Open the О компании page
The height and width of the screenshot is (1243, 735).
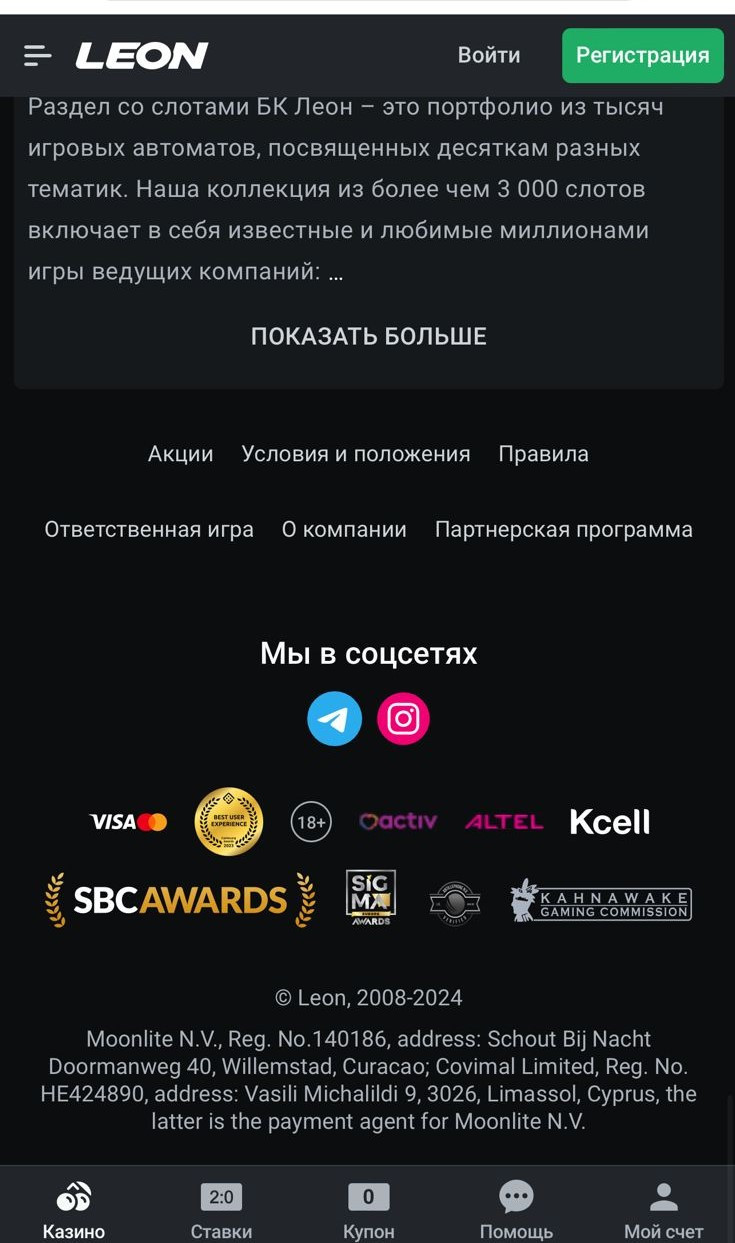click(344, 530)
